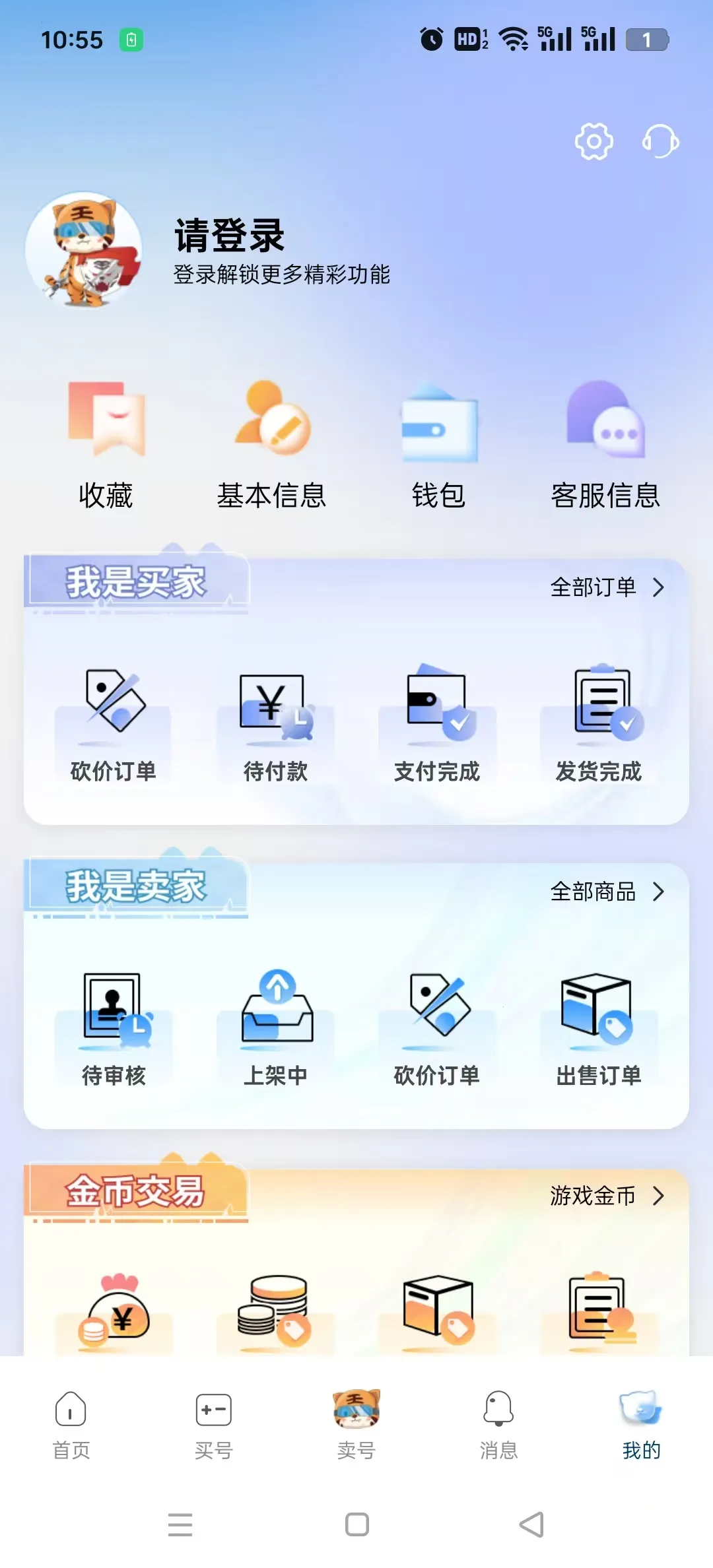713x1568 pixels.
Task: Open the headset customer support icon
Action: tap(661, 141)
